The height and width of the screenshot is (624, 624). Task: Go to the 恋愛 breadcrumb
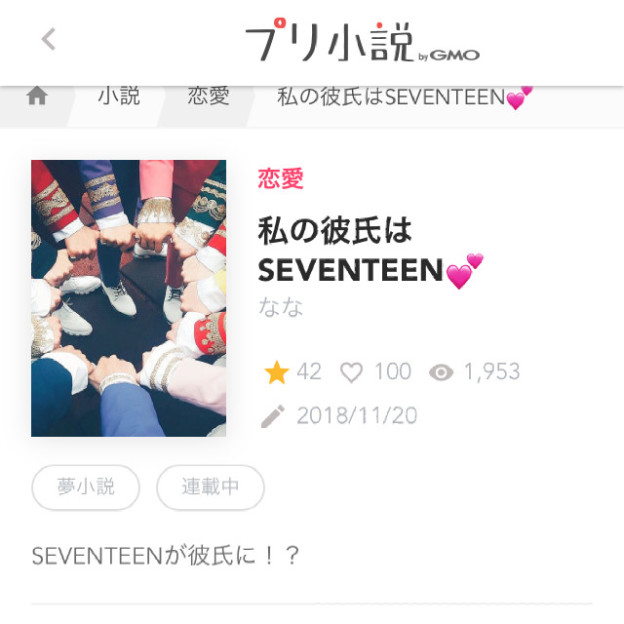coord(208,96)
